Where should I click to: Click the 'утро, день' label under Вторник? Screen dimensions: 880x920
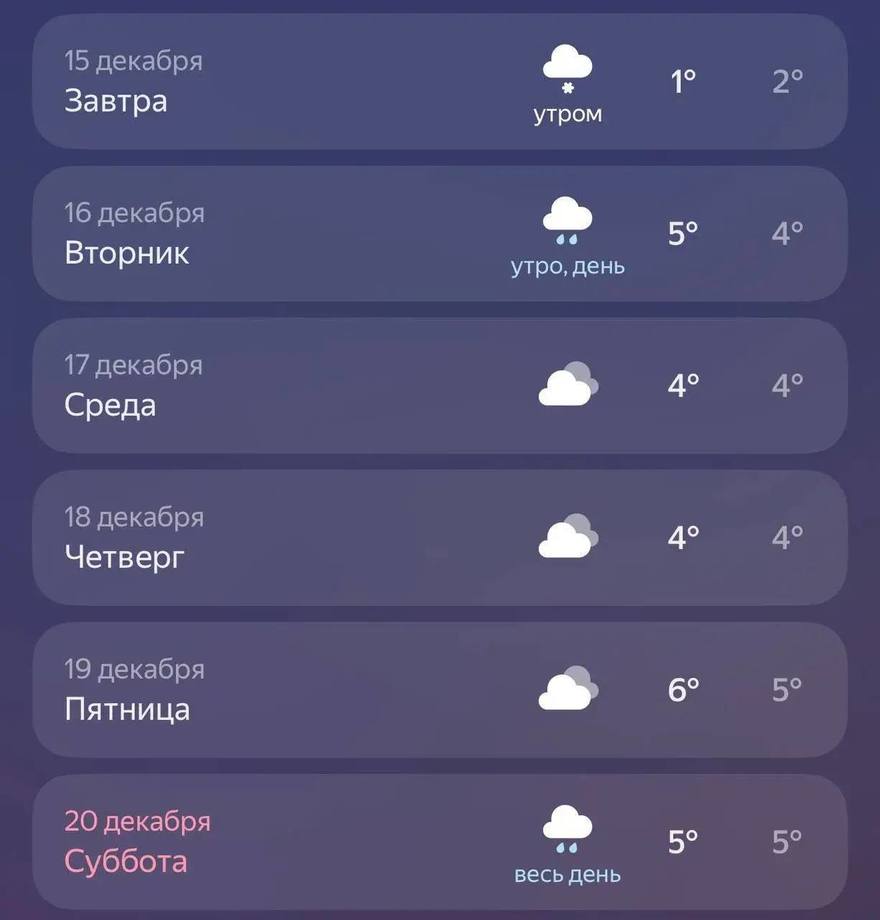coord(567,266)
